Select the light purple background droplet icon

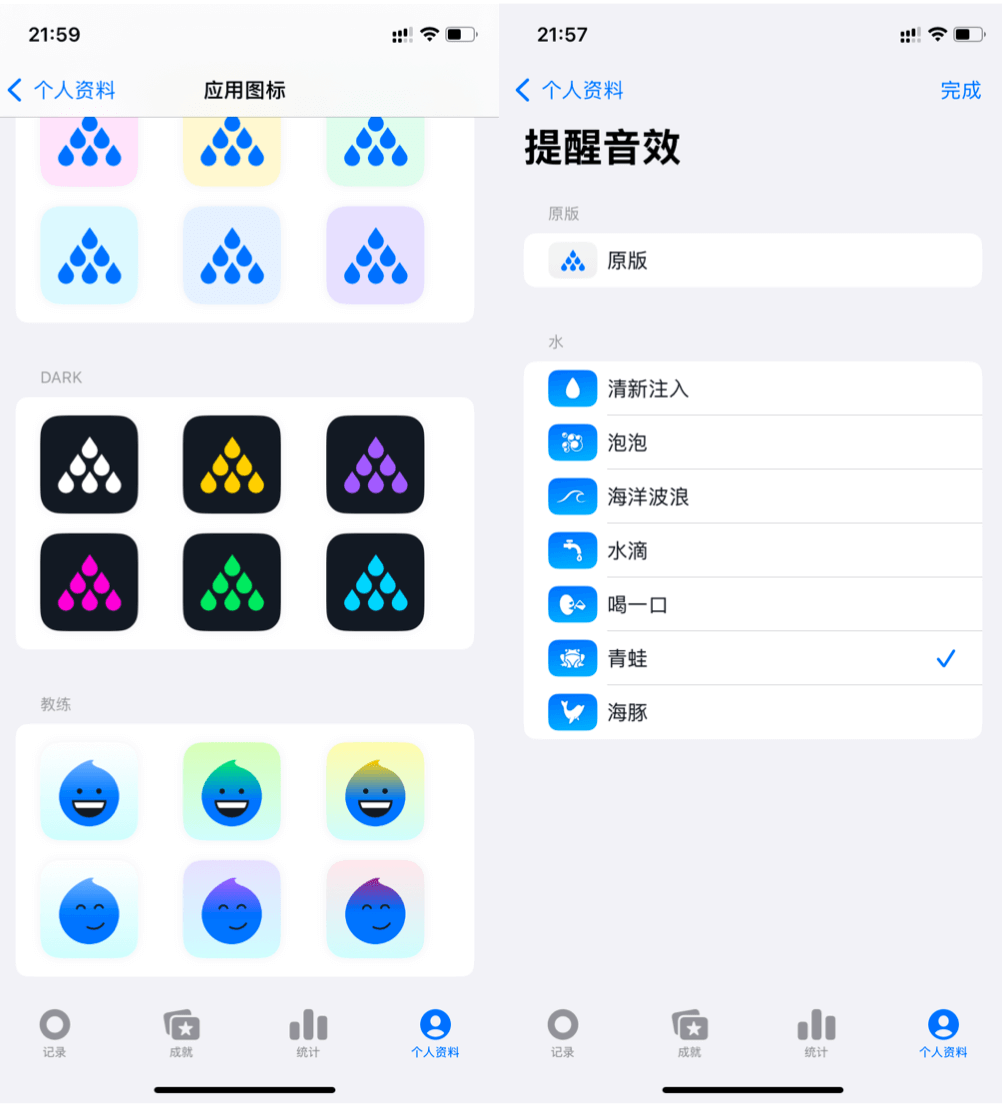[375, 256]
